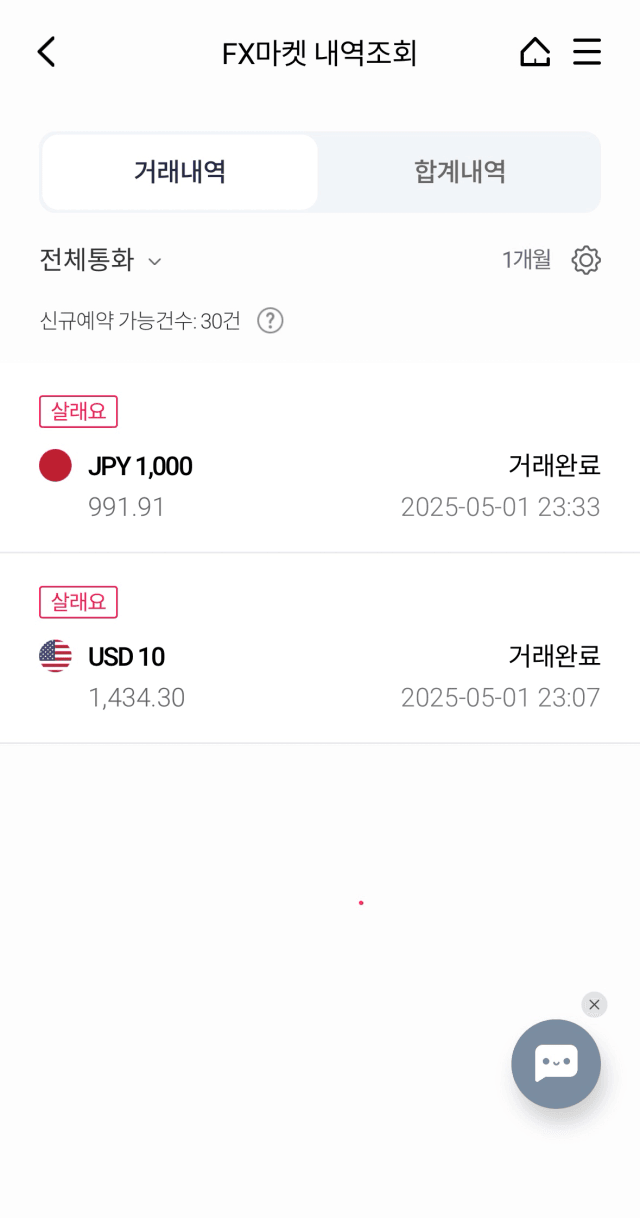Show help for 신규예약 가능건수
The width and height of the screenshot is (640, 1218).
(x=270, y=321)
